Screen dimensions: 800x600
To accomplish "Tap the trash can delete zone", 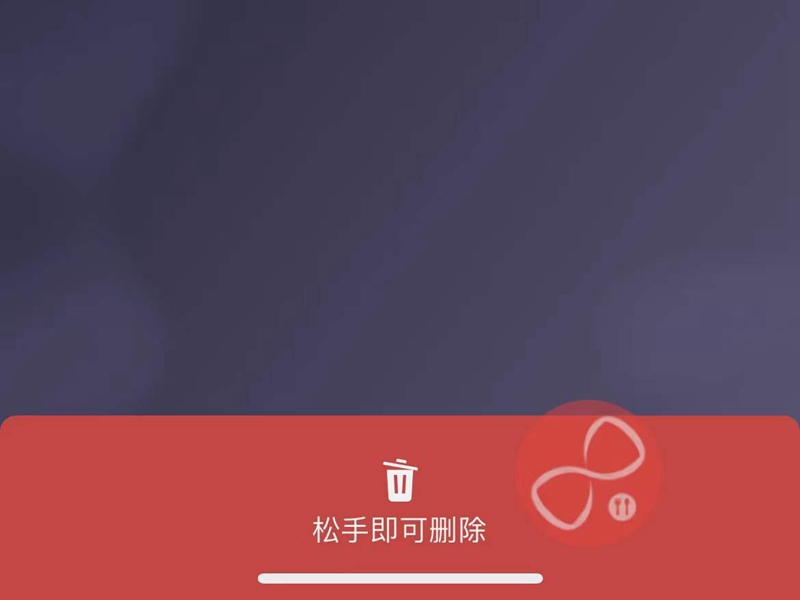I will click(400, 481).
